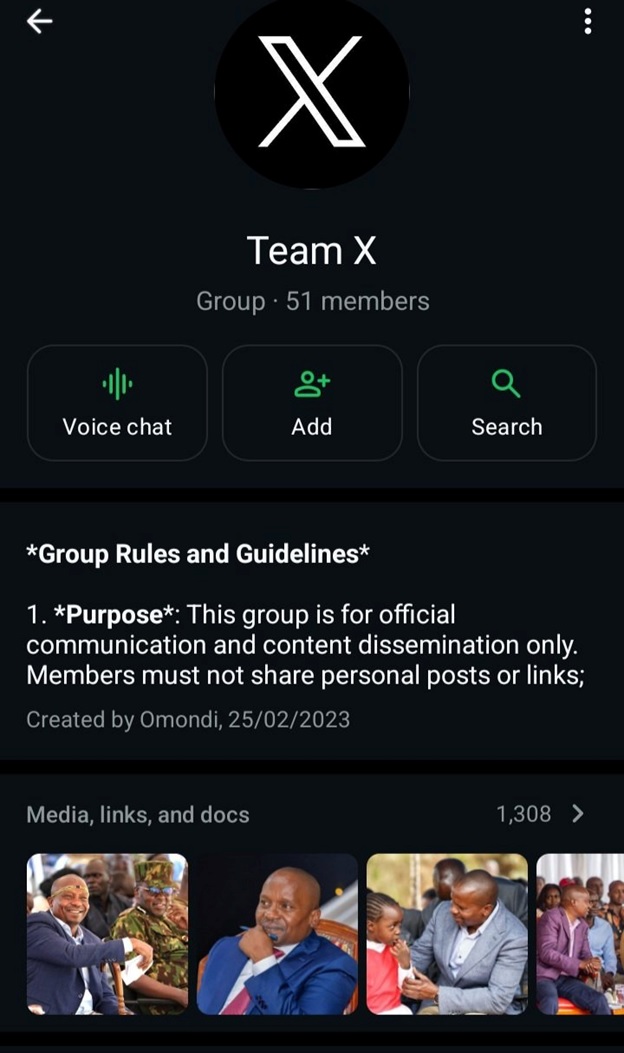Go back using the arrow icon
624x1053 pixels.
tap(39, 21)
